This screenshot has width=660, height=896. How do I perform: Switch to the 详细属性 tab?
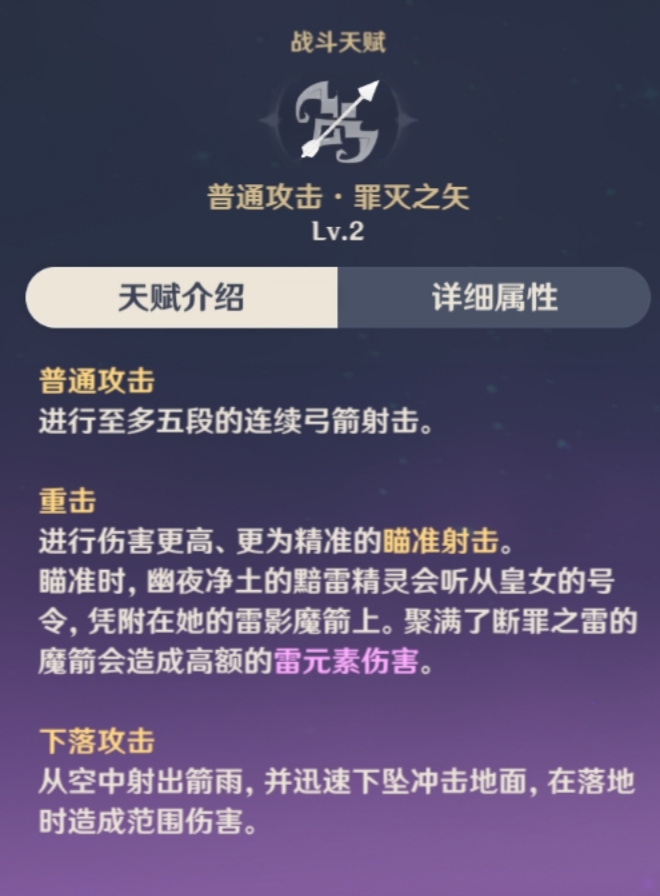494,298
